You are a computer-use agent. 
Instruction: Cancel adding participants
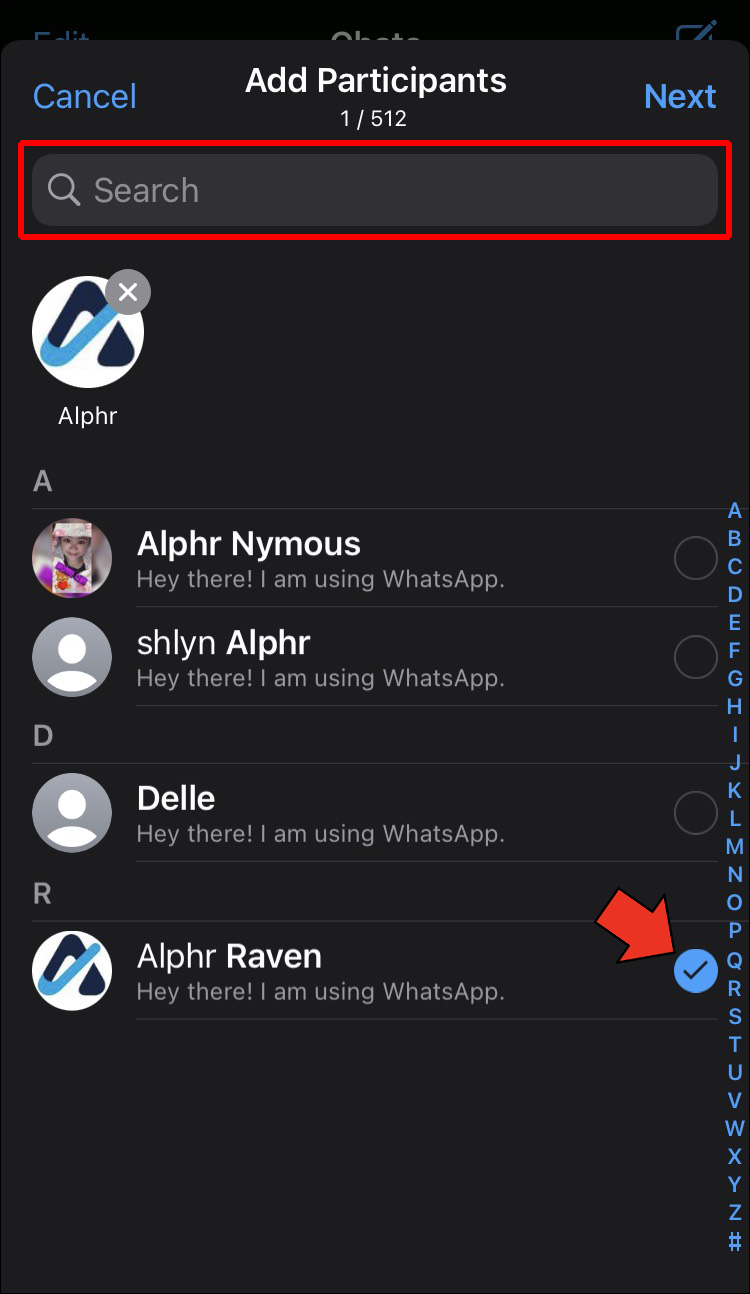pos(85,96)
